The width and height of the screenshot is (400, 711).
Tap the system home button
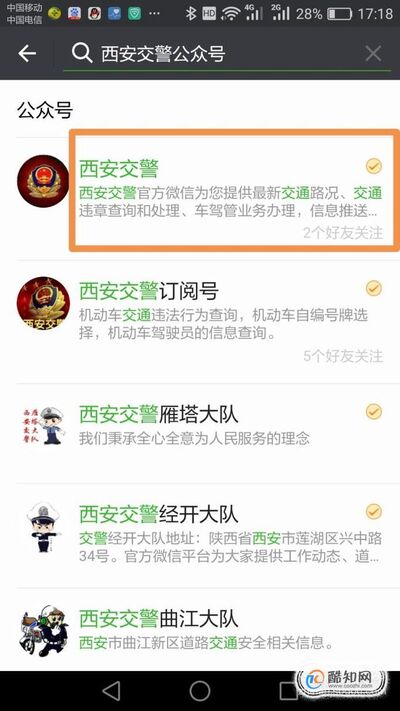200,691
